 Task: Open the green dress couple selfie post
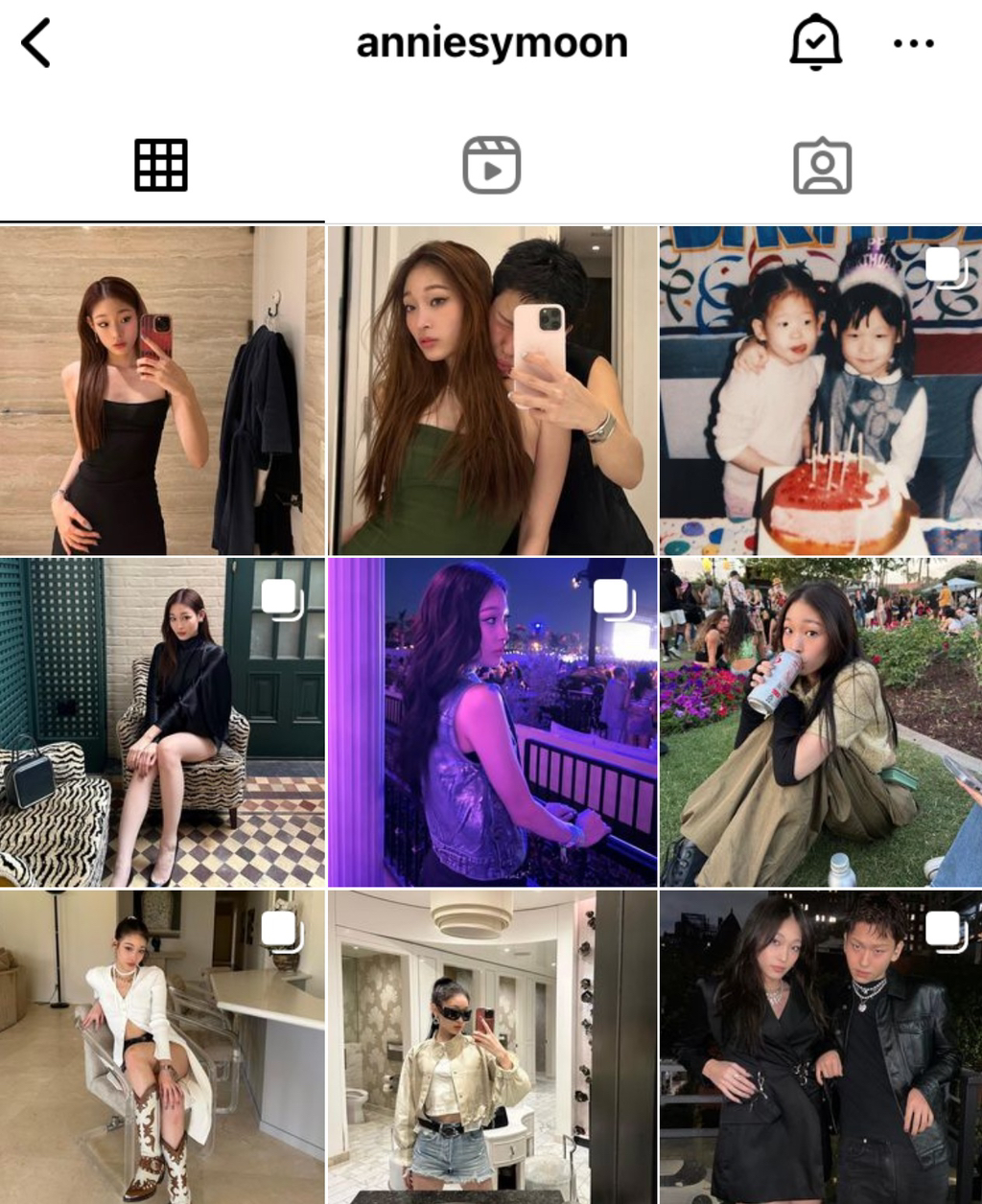(x=492, y=390)
